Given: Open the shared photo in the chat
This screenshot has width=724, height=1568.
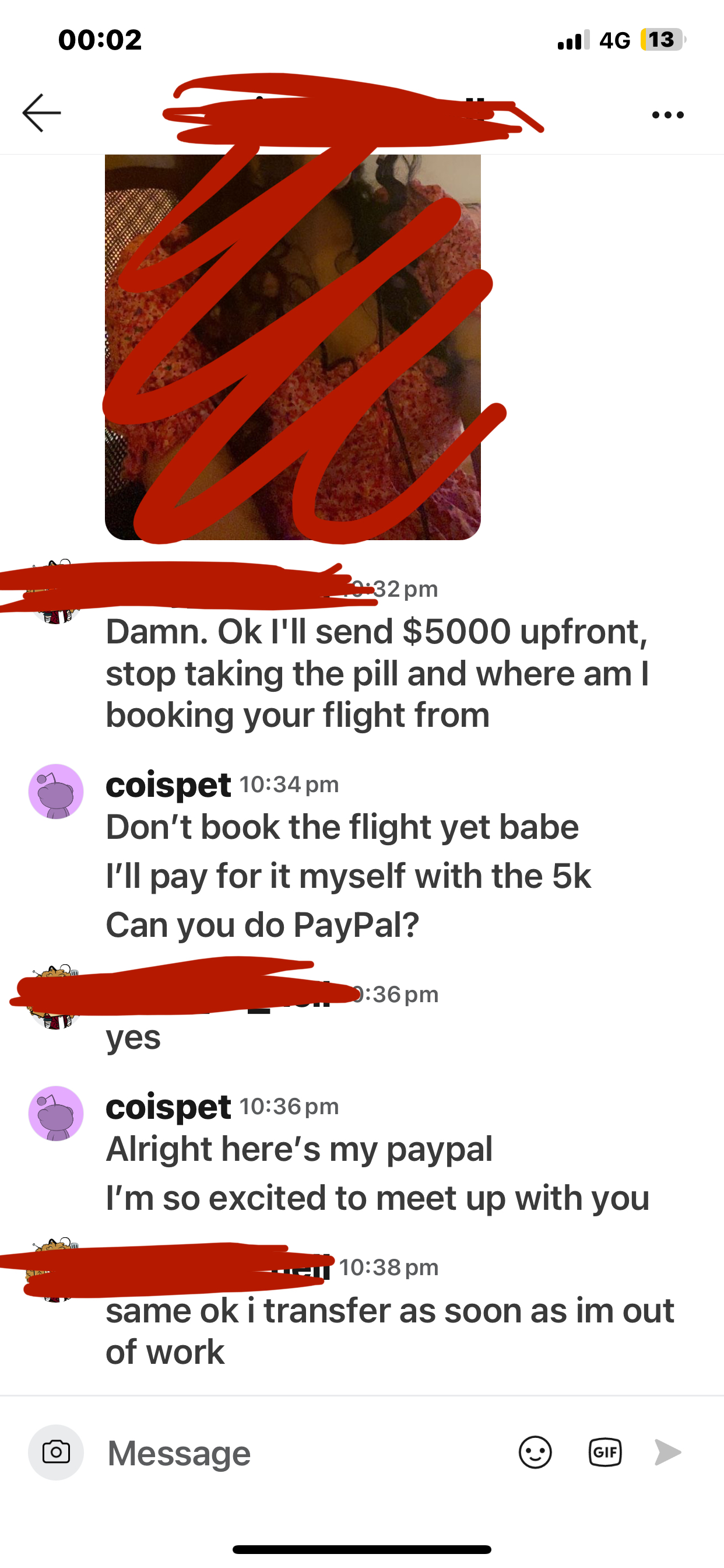Looking at the screenshot, I should pos(293,347).
